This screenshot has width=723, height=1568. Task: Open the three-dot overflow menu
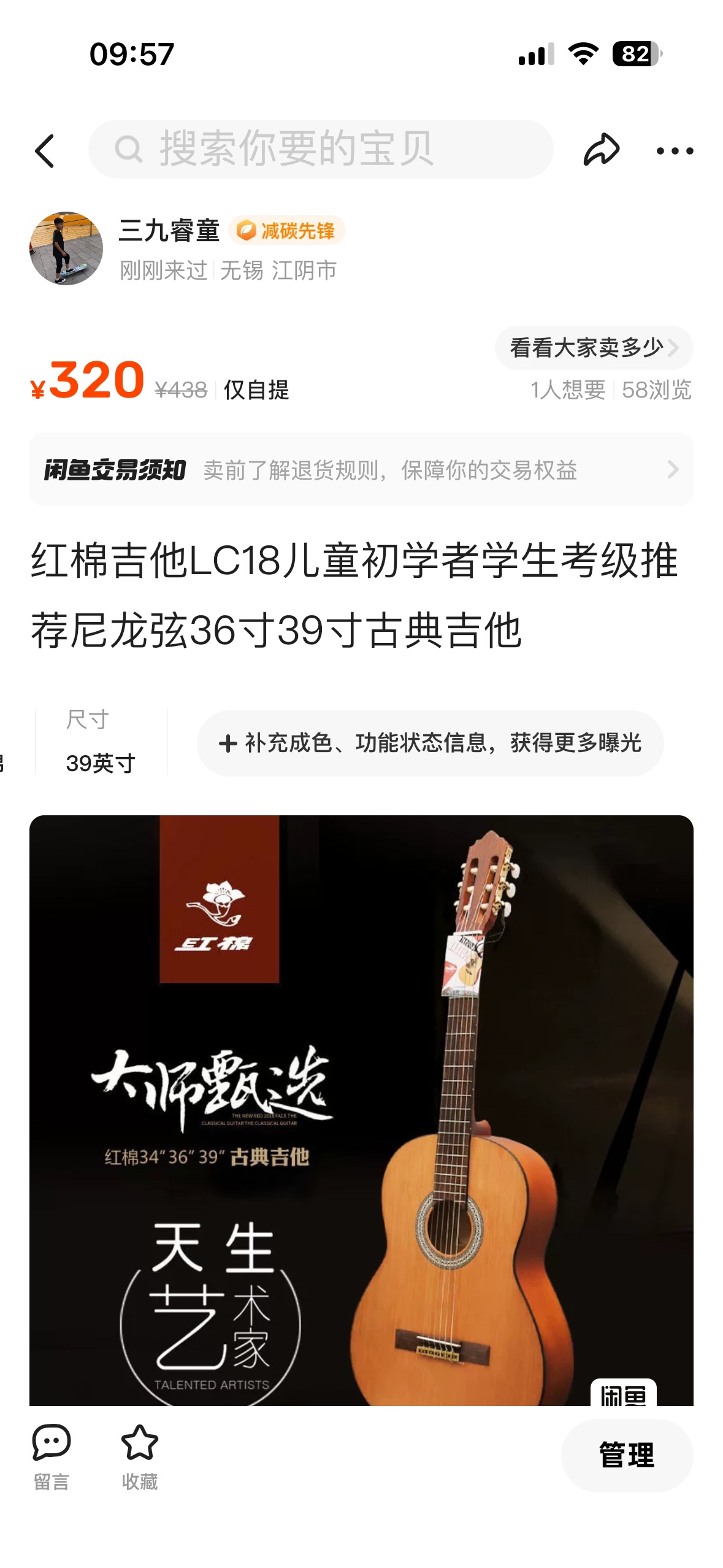point(674,150)
